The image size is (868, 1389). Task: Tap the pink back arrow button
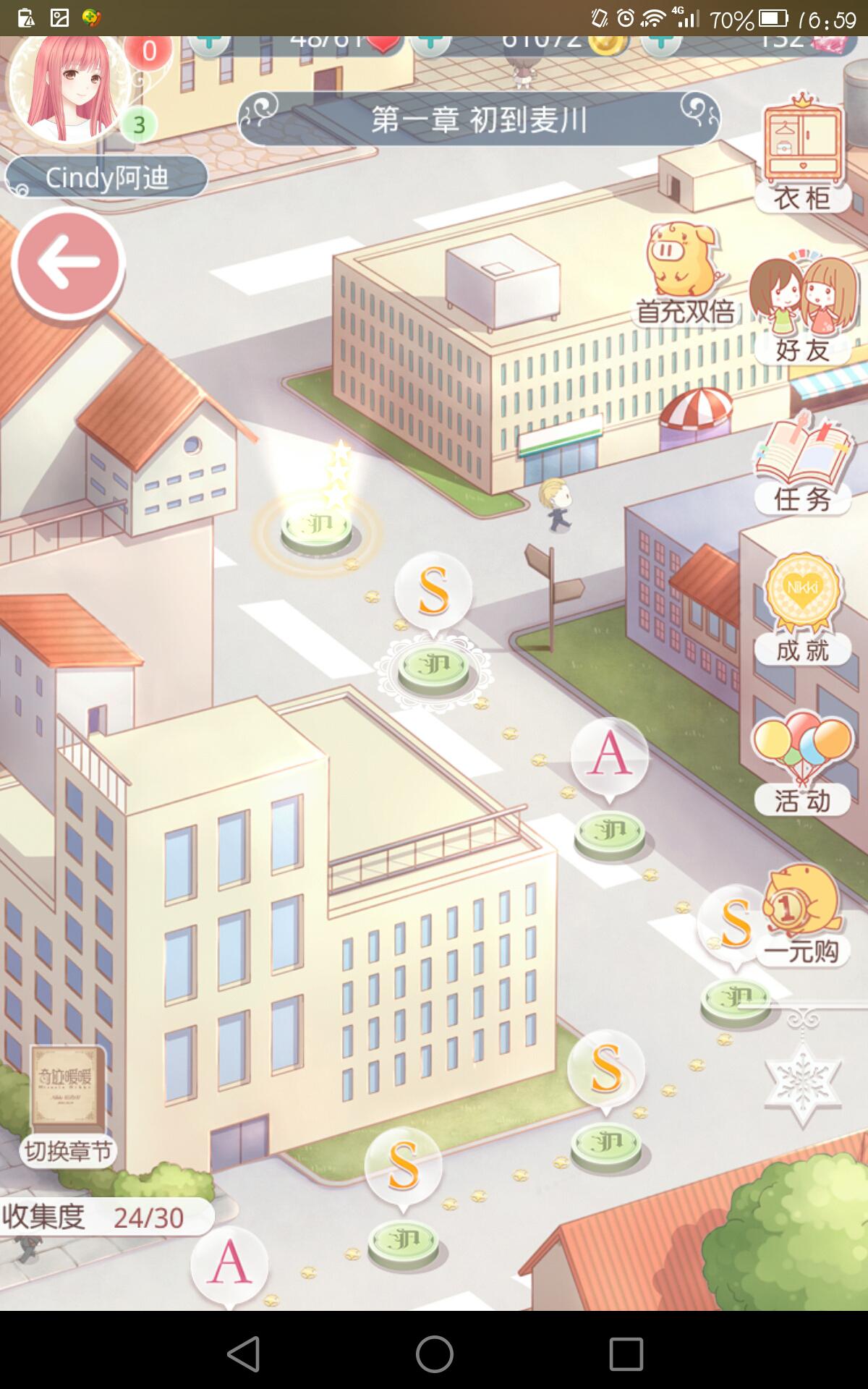[x=68, y=262]
